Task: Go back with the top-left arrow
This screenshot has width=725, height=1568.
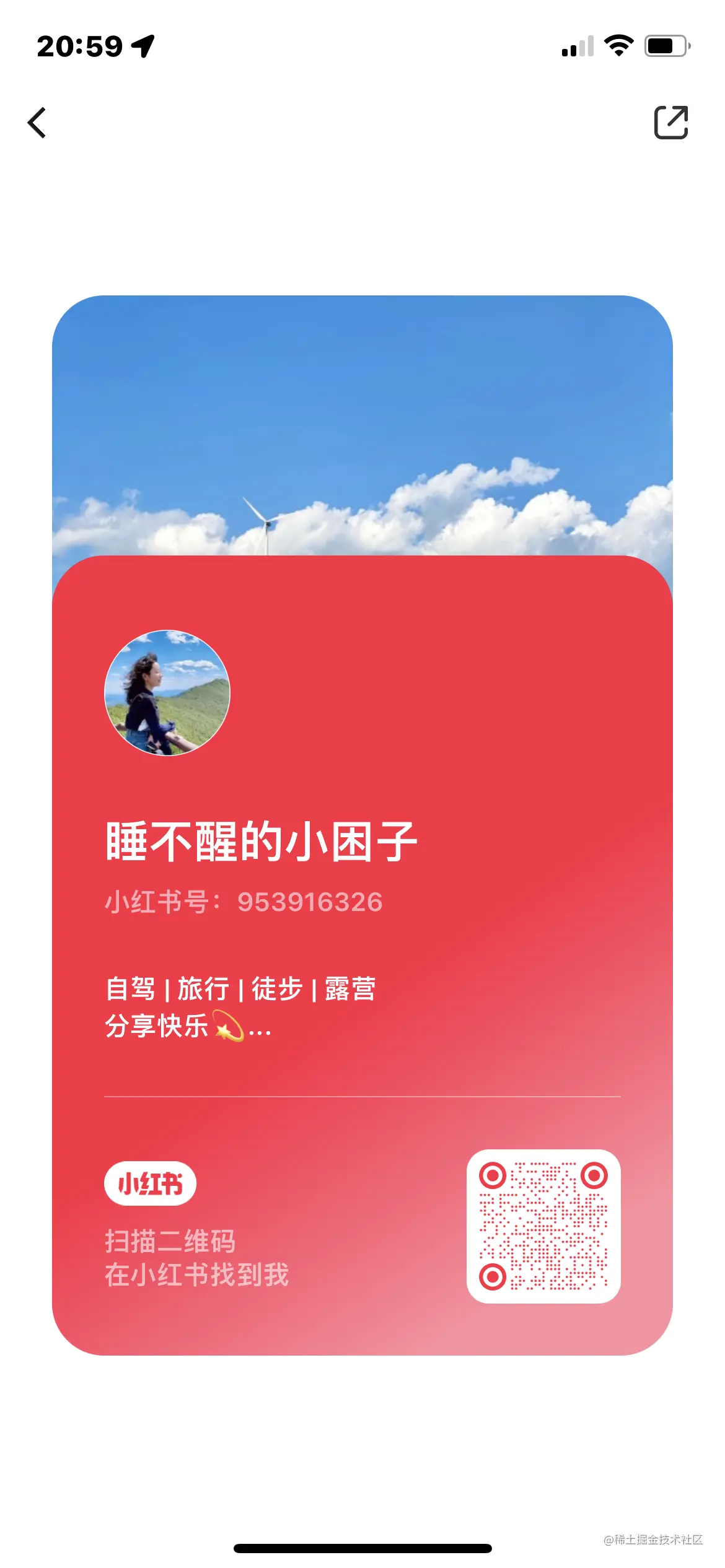Action: (37, 123)
